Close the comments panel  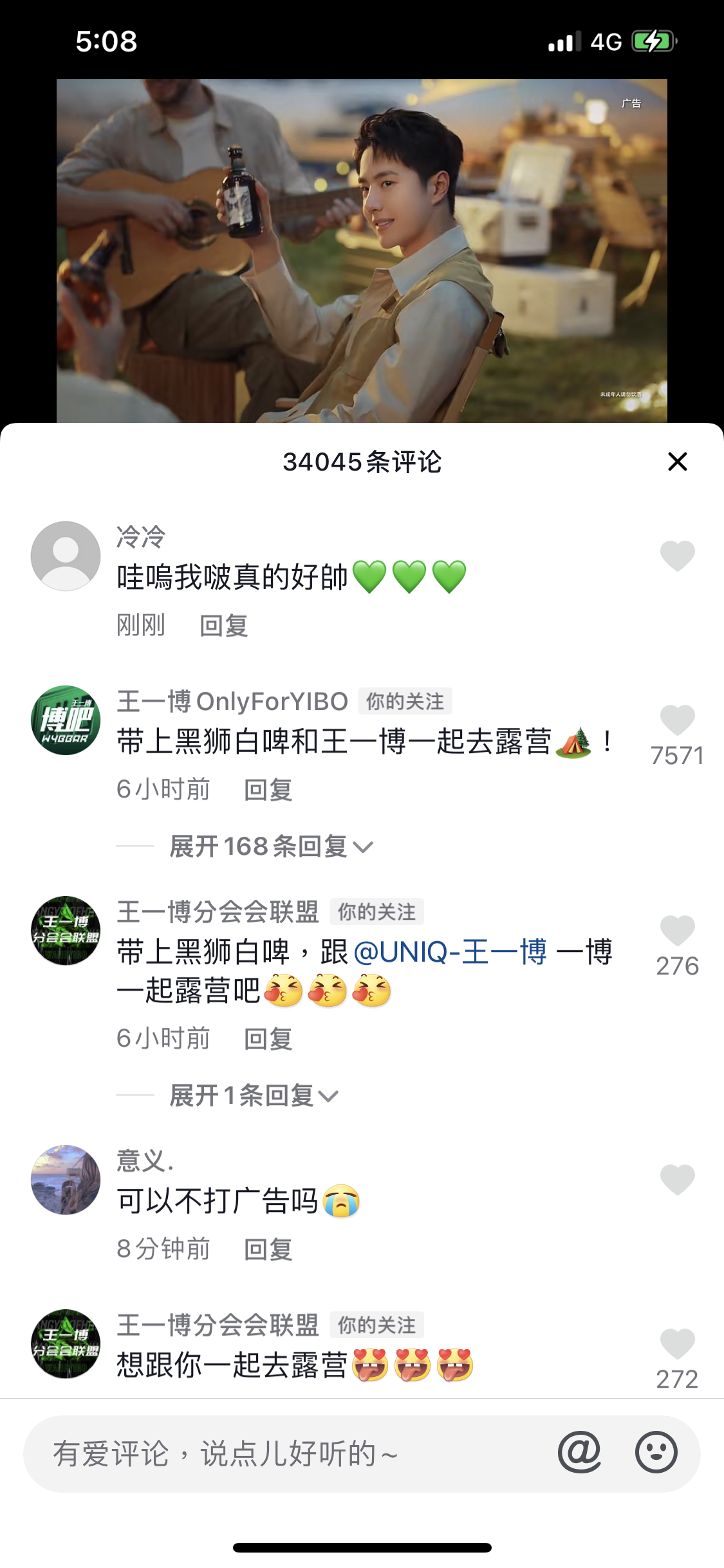tap(677, 462)
